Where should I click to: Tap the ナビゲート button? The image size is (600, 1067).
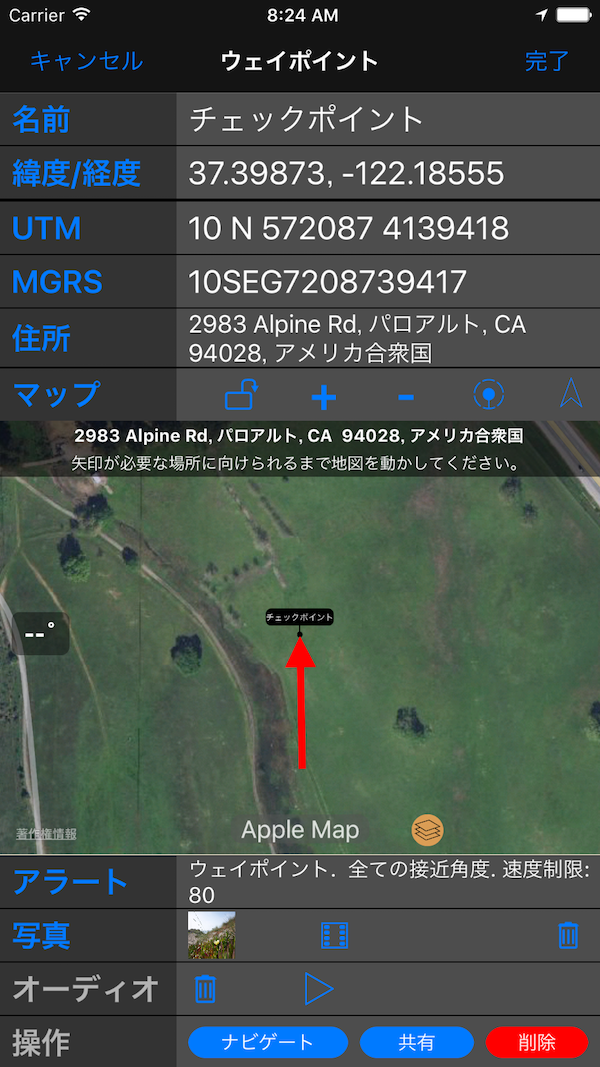268,1042
